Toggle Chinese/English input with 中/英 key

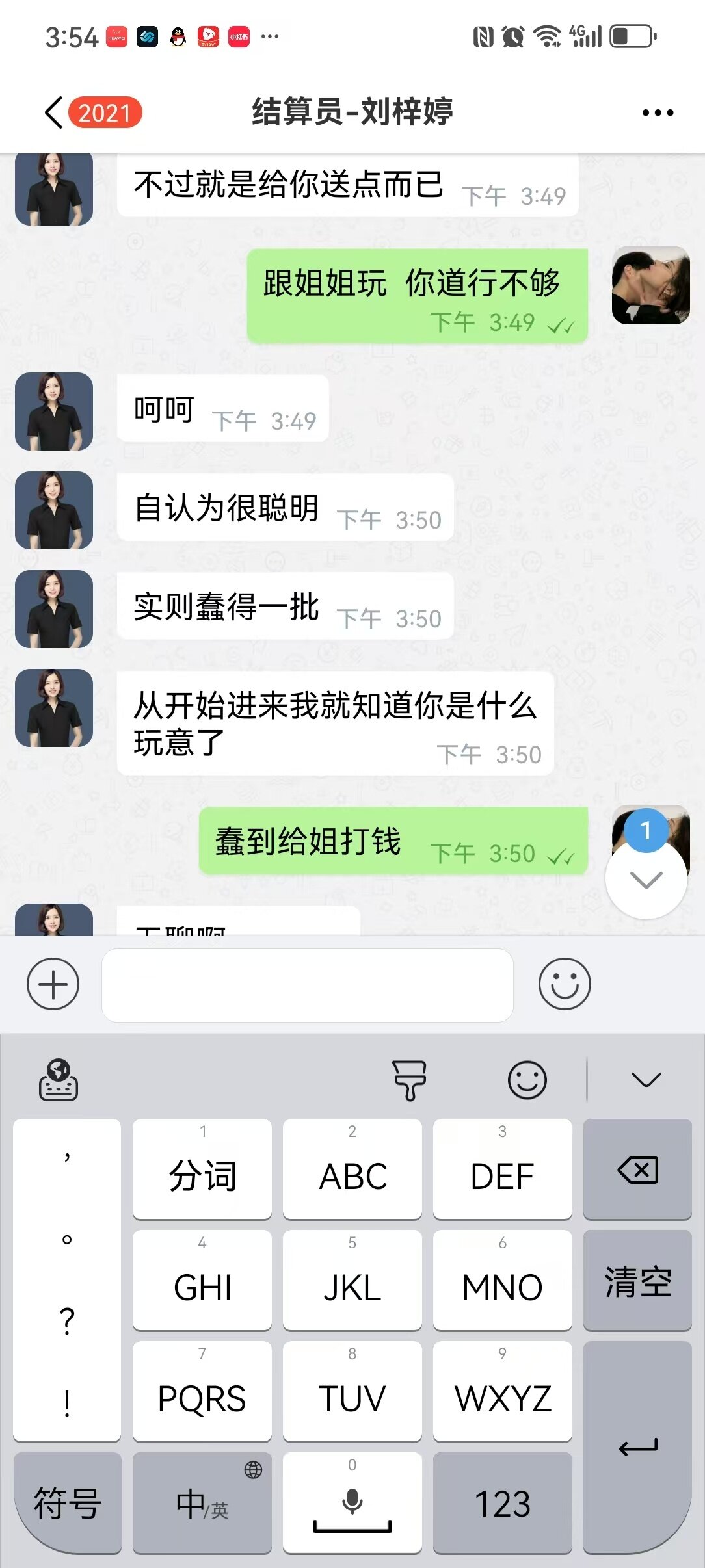[202, 1503]
